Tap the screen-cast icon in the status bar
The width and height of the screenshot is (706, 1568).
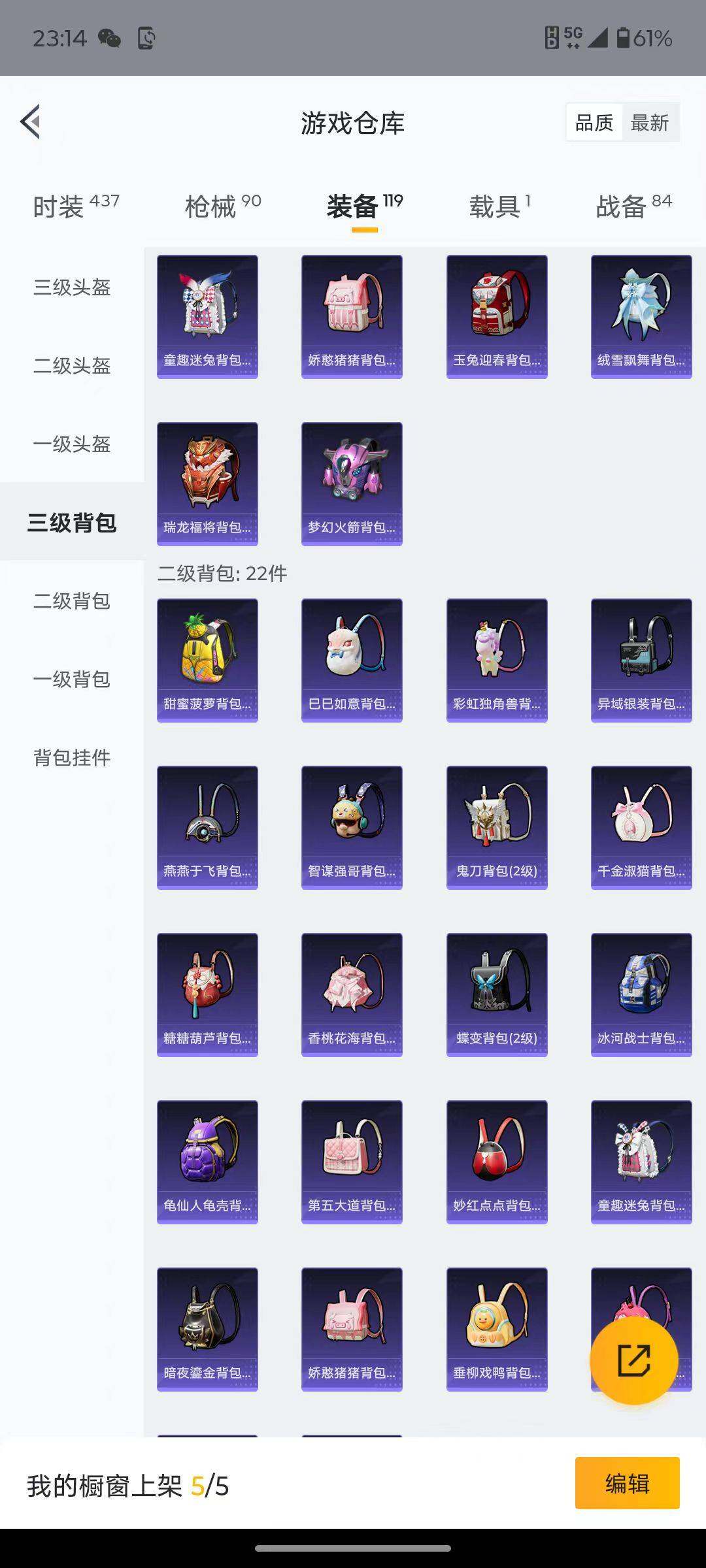point(147,38)
